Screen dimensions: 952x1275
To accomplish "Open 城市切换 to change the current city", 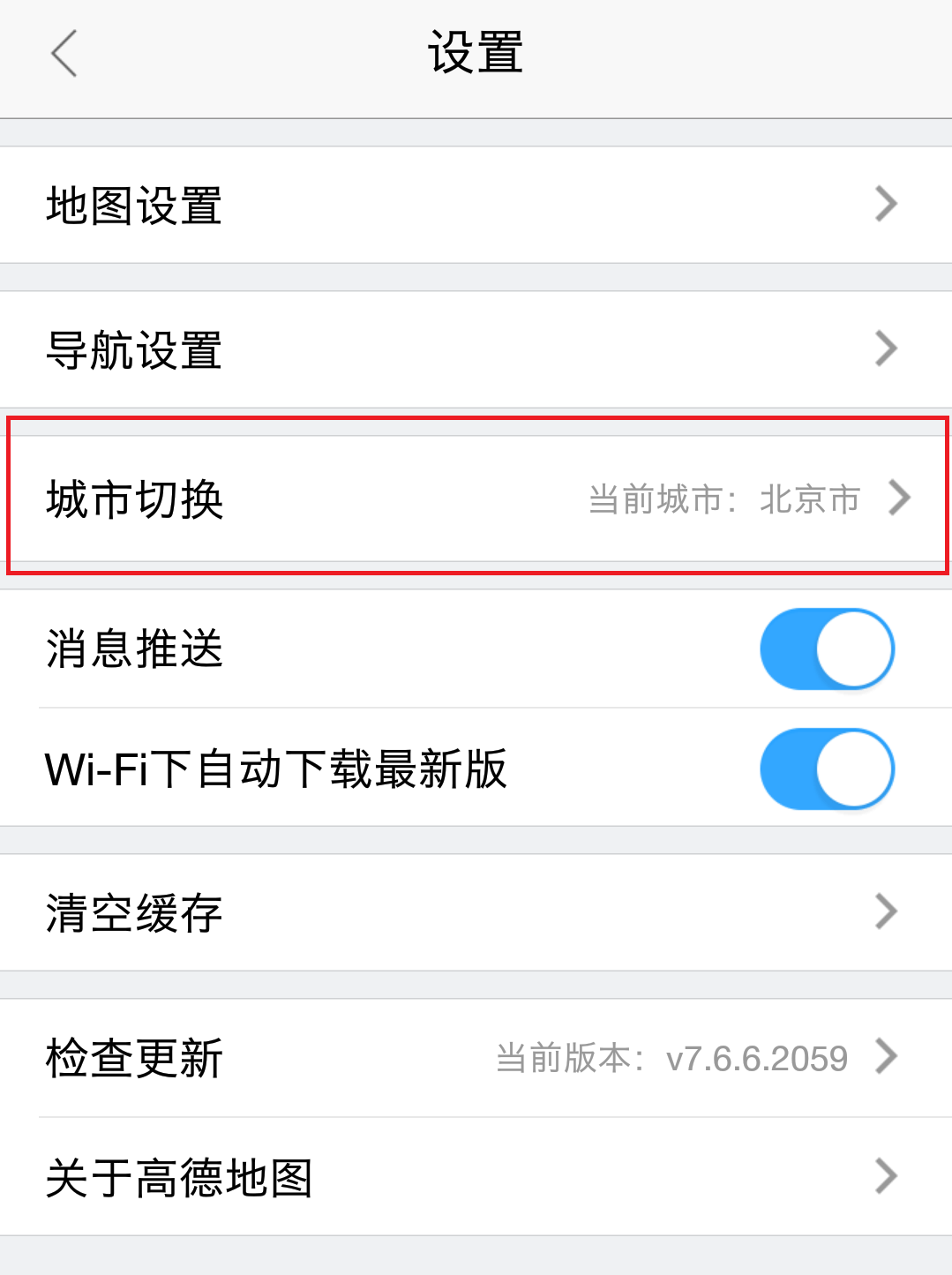I will [476, 499].
